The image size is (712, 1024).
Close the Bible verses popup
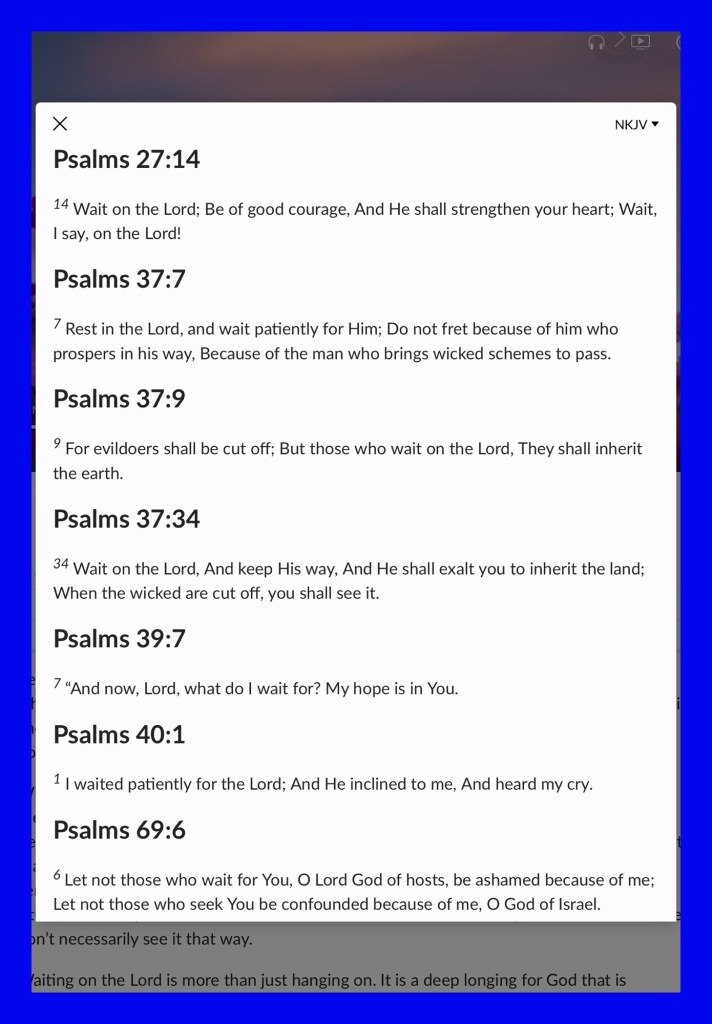point(60,124)
